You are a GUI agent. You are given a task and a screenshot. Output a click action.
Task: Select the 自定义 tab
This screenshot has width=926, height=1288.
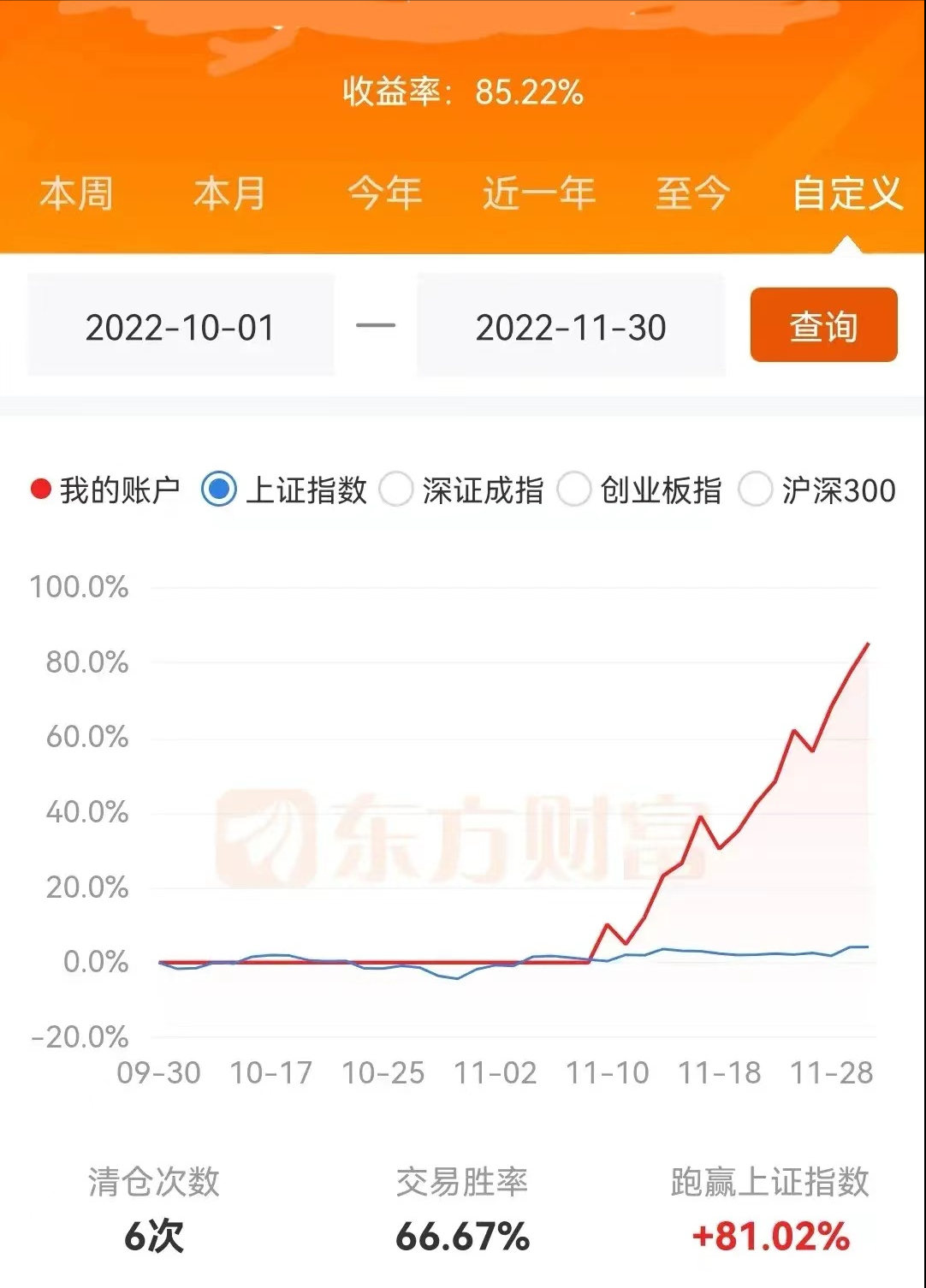(x=846, y=193)
